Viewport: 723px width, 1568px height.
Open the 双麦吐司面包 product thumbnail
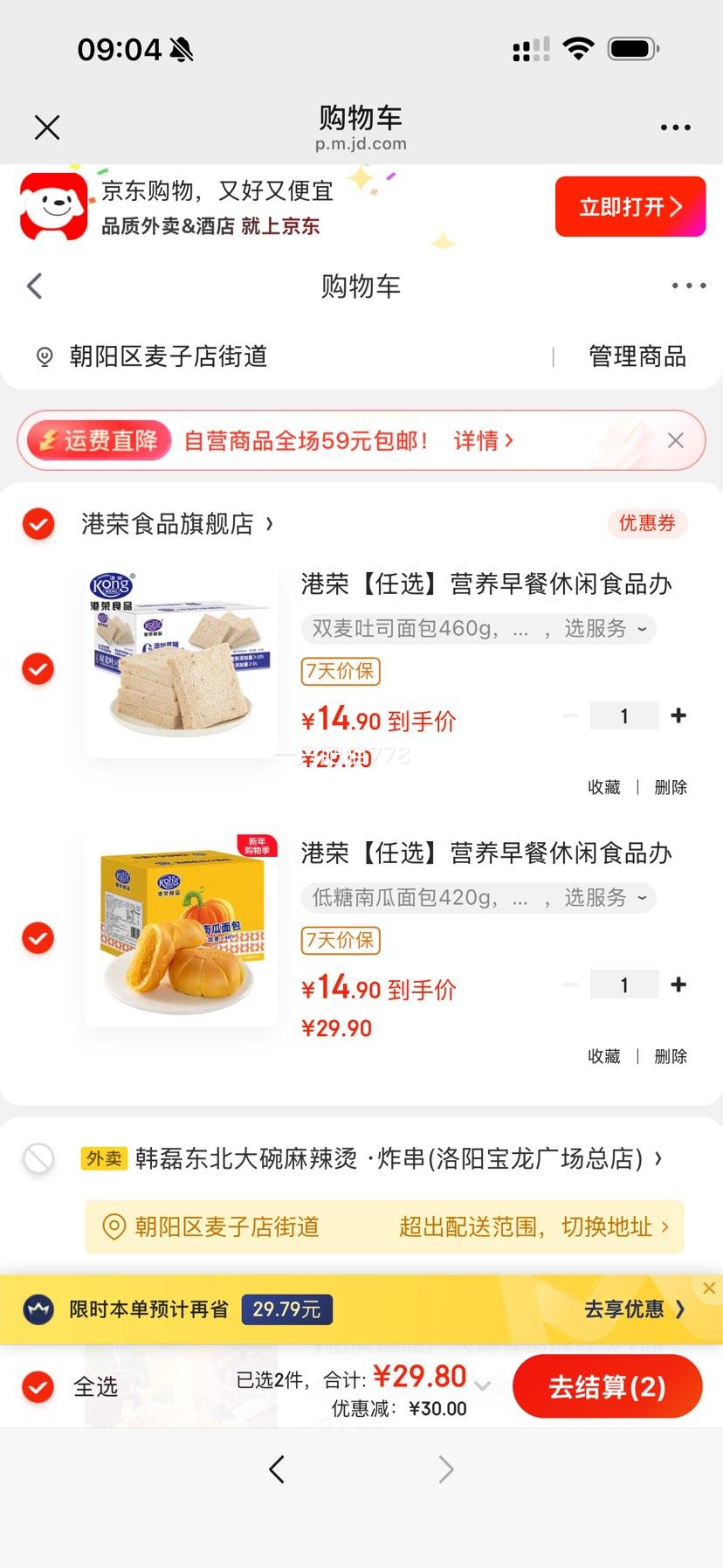coord(179,660)
